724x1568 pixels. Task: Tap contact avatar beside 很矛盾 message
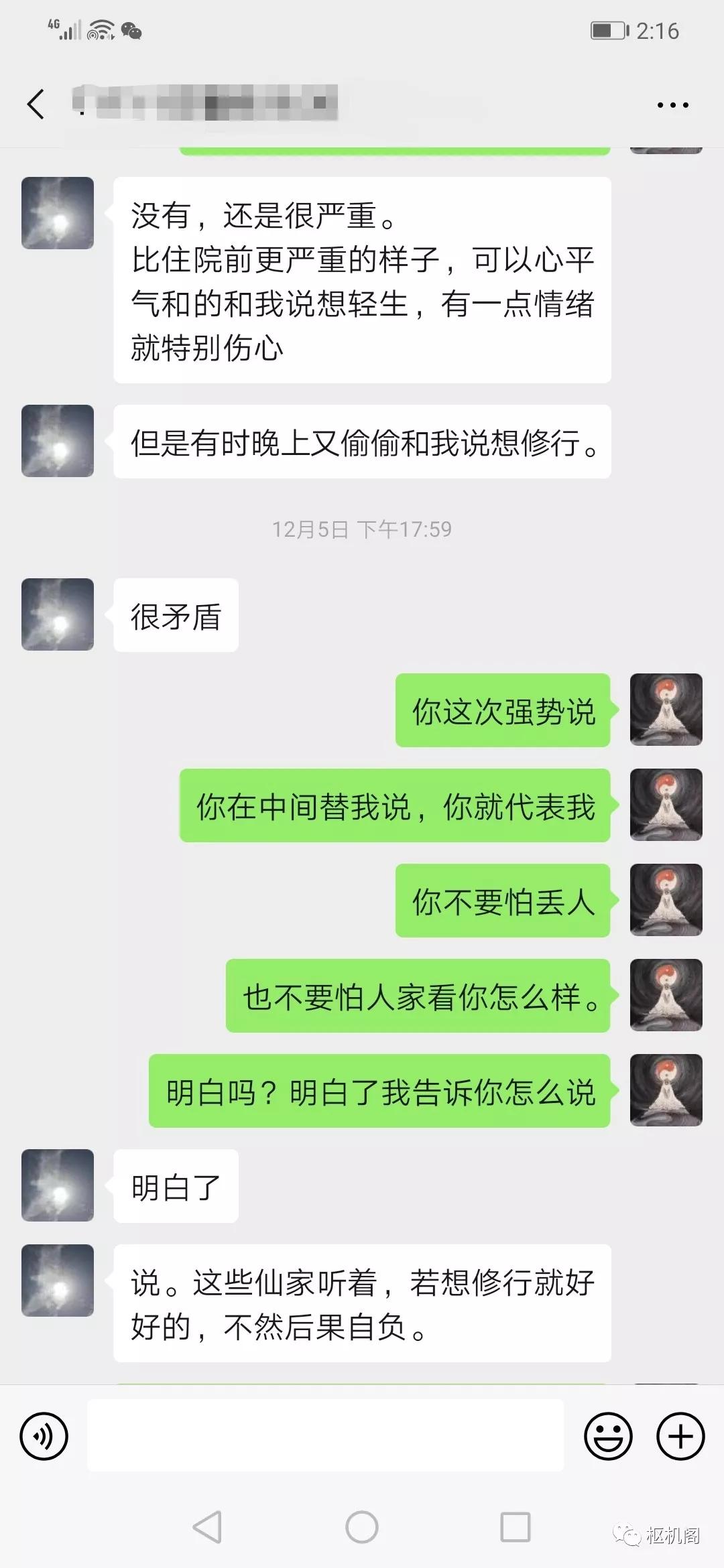point(58,614)
